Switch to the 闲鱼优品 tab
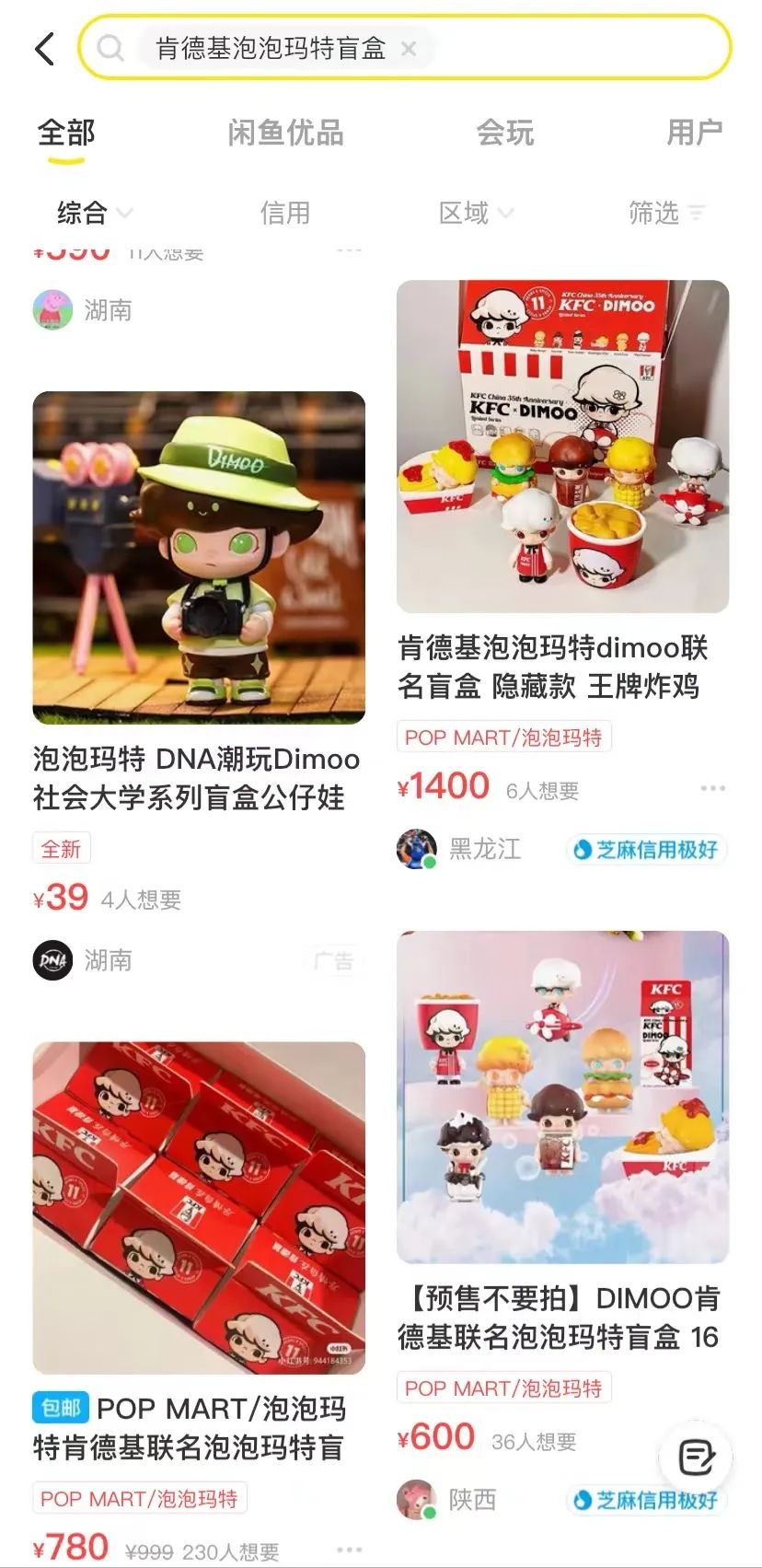 pos(286,134)
